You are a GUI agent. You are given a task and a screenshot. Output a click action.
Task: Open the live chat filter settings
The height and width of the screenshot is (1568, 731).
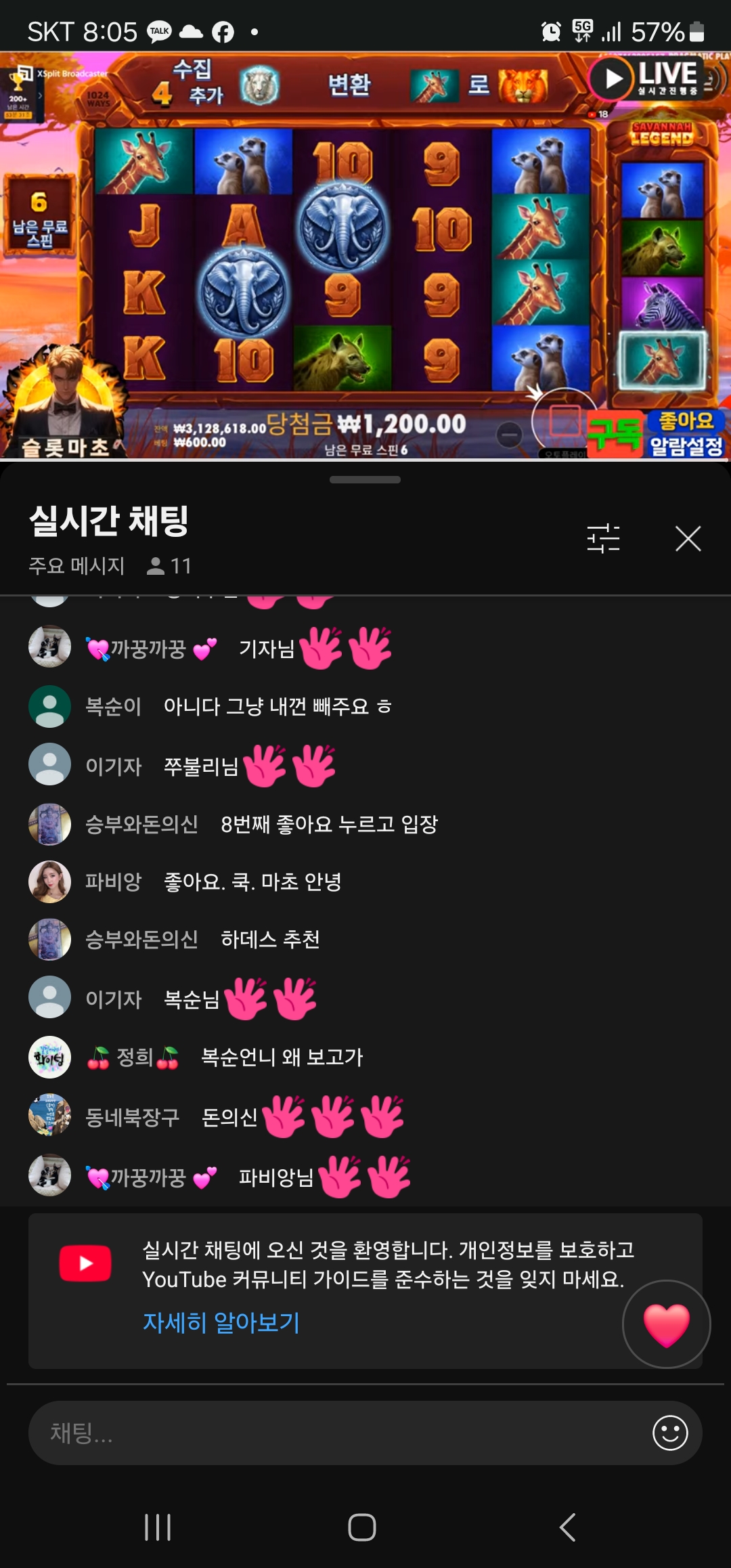coord(603,539)
